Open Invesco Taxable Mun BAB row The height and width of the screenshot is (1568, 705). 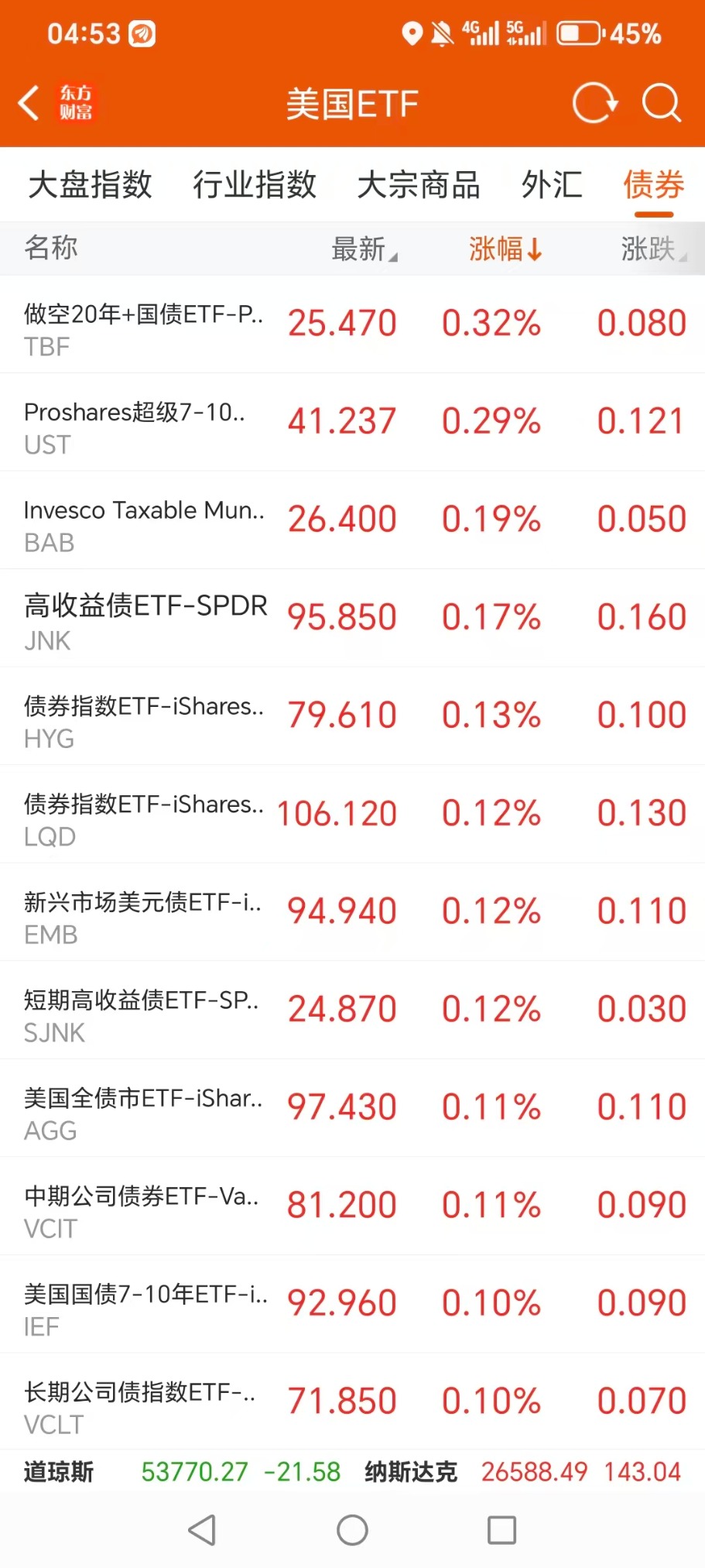(x=352, y=520)
